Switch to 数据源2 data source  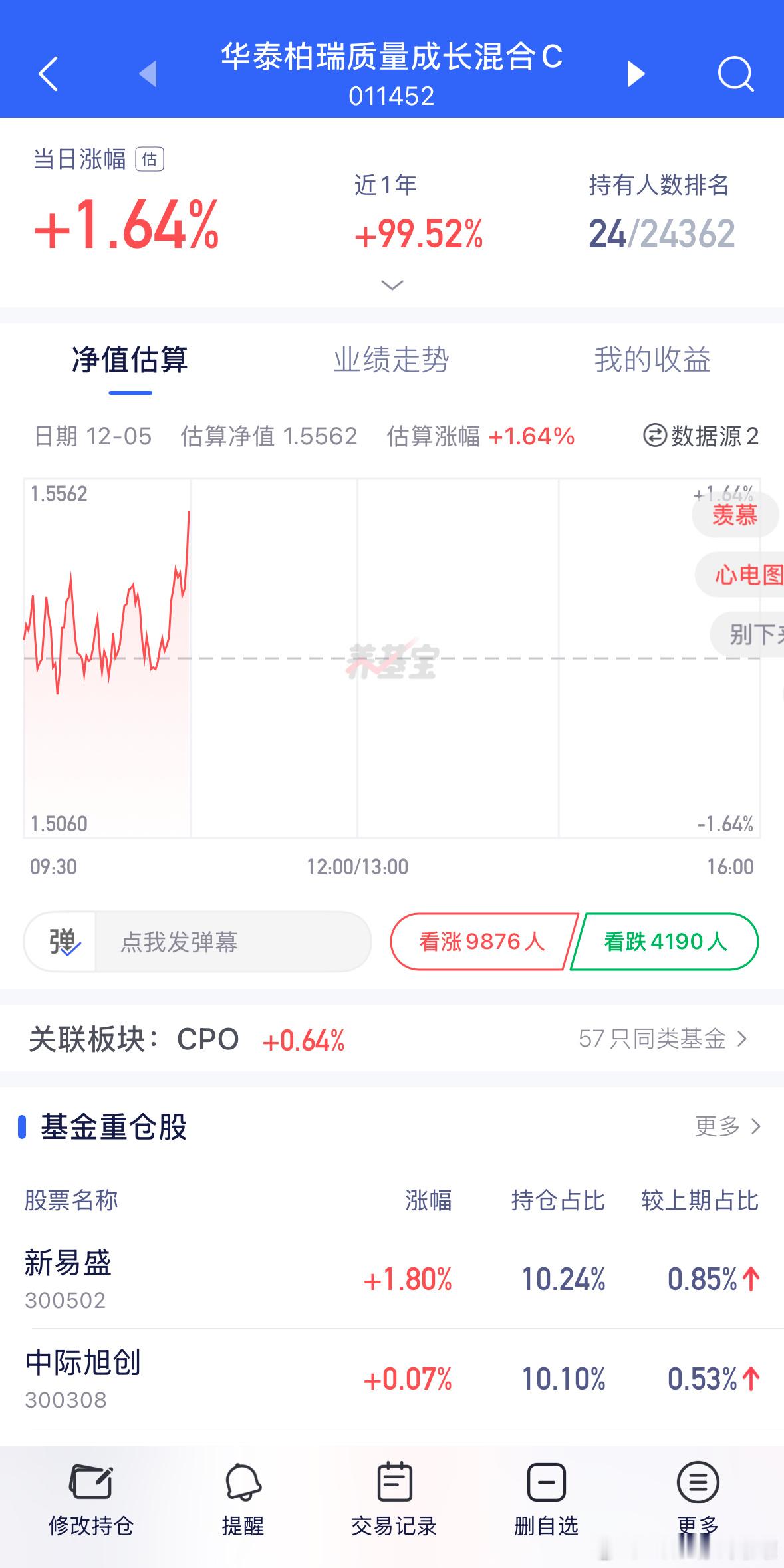pyautogui.click(x=702, y=437)
